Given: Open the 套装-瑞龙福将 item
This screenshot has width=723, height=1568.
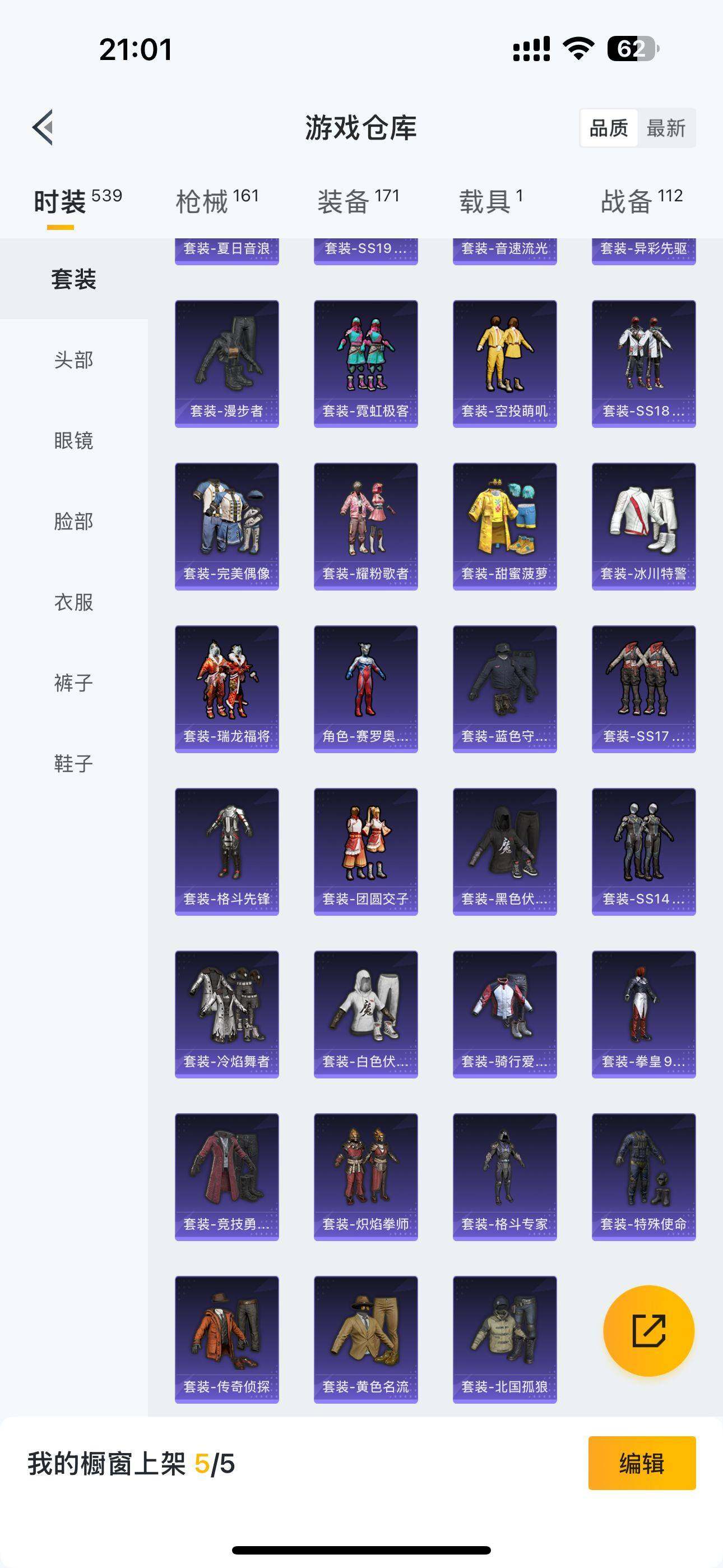Looking at the screenshot, I should [227, 689].
